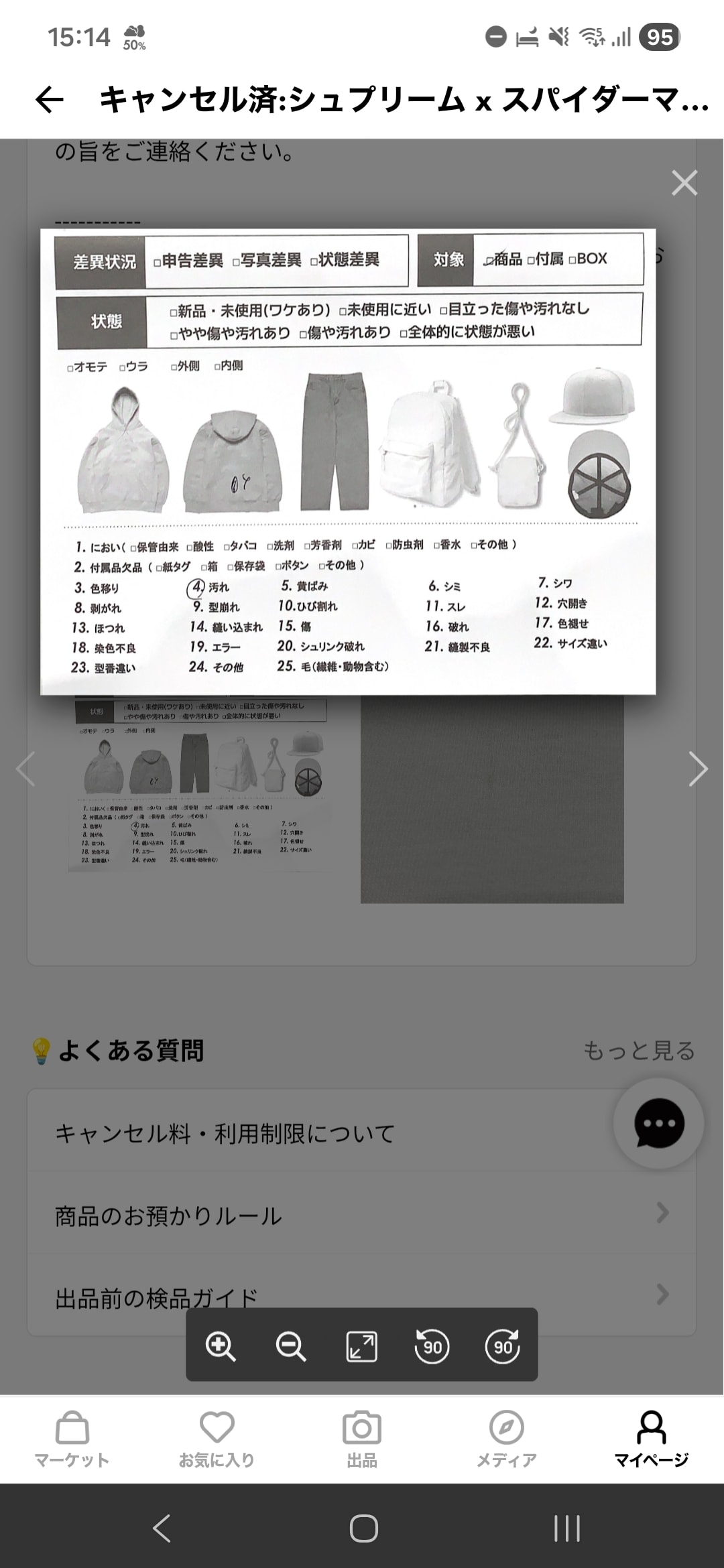Screen dimensions: 724x1568
Task: Rotate the image 90 degrees clockwise
Action: click(x=503, y=1346)
